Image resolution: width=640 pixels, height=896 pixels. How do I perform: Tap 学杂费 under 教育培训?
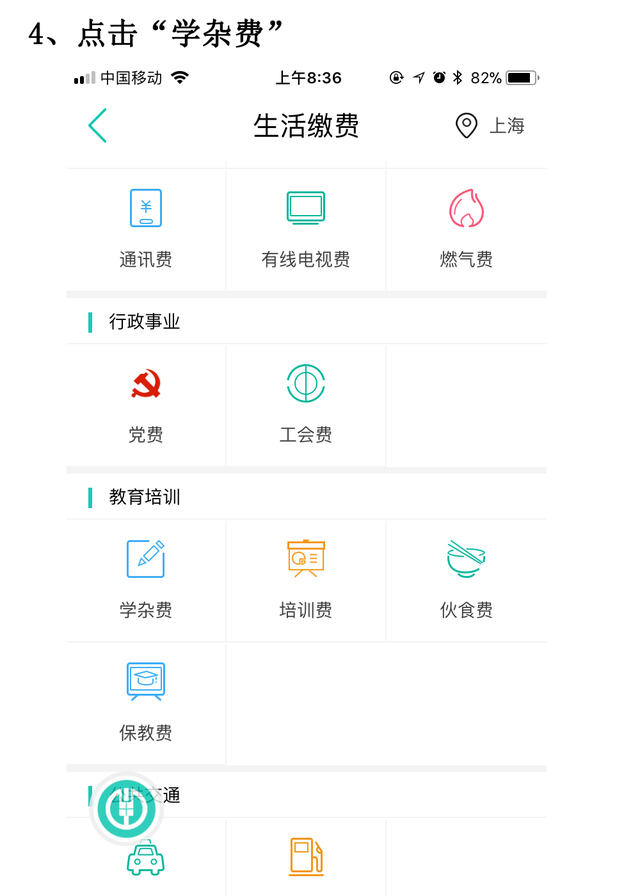146,579
